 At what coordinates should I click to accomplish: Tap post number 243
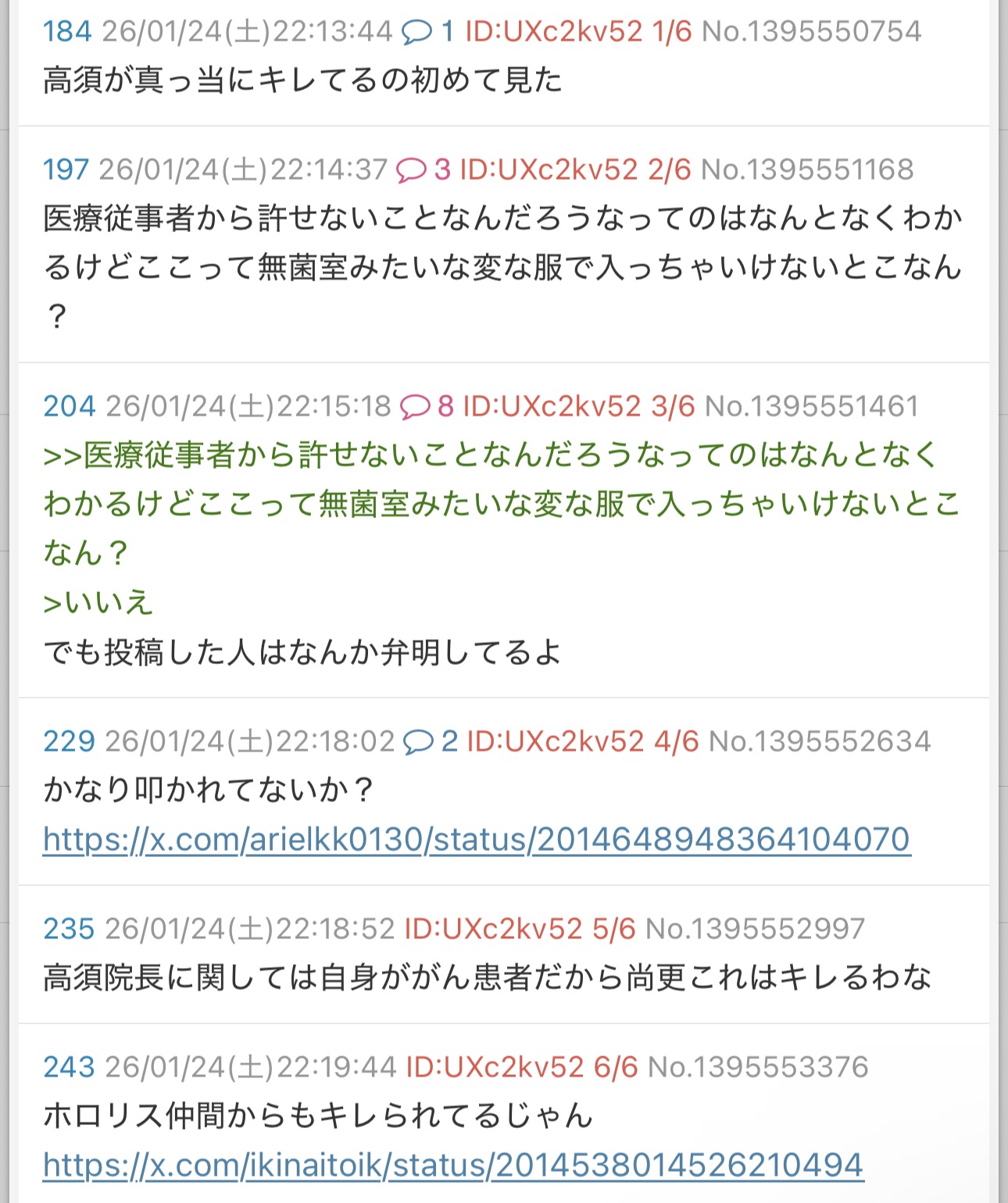tap(69, 1067)
